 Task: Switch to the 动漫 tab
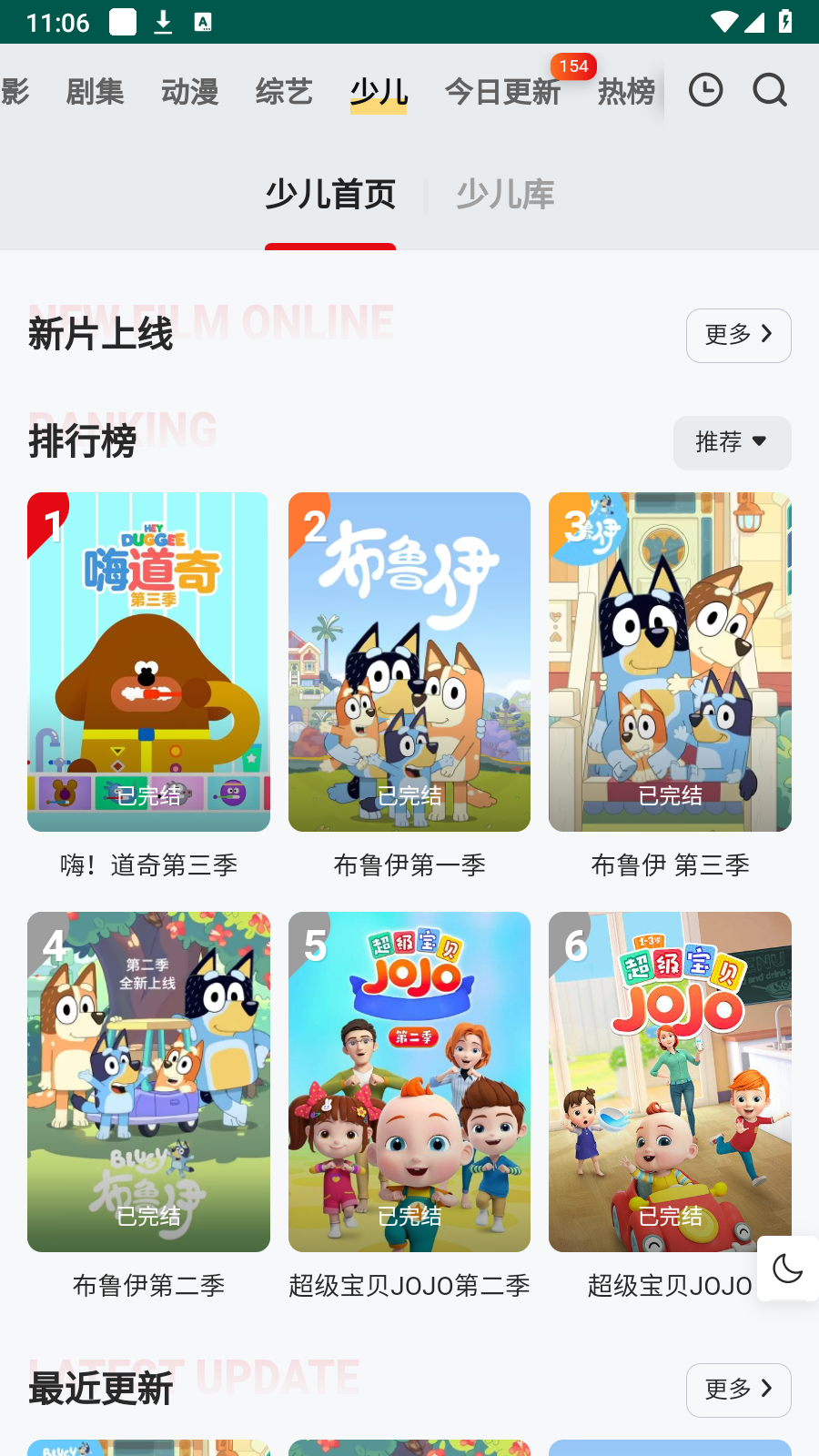click(x=189, y=92)
